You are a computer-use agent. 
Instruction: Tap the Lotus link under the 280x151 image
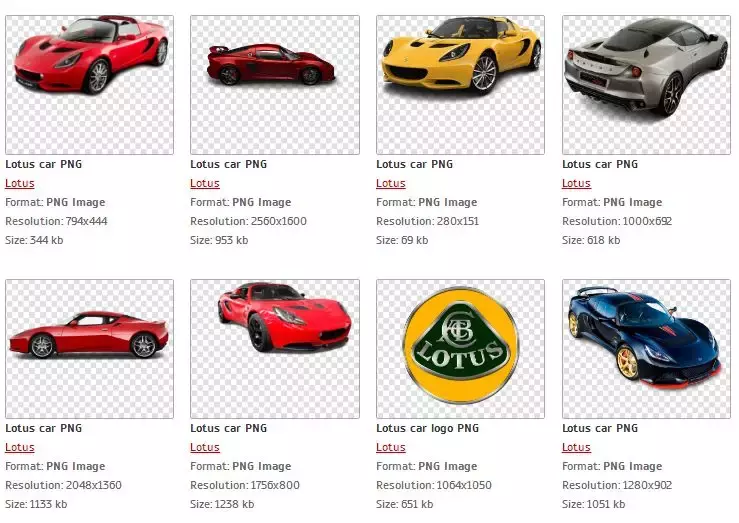391,183
